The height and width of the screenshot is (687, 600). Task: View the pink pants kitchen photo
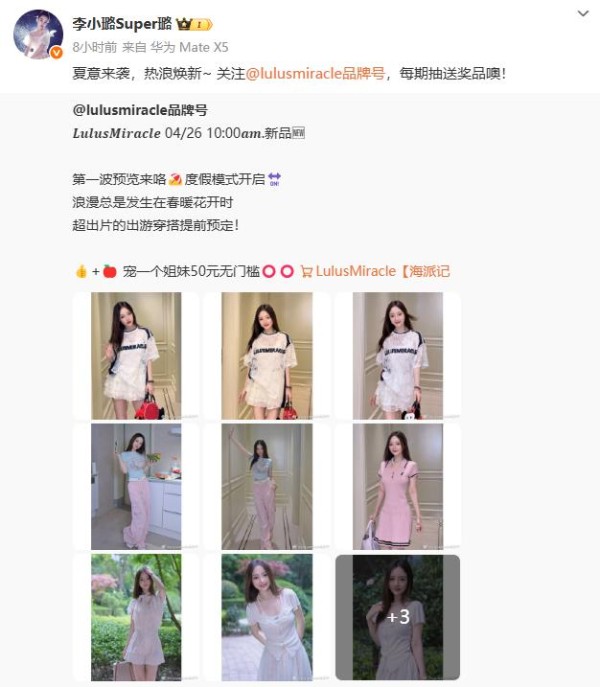[136, 486]
